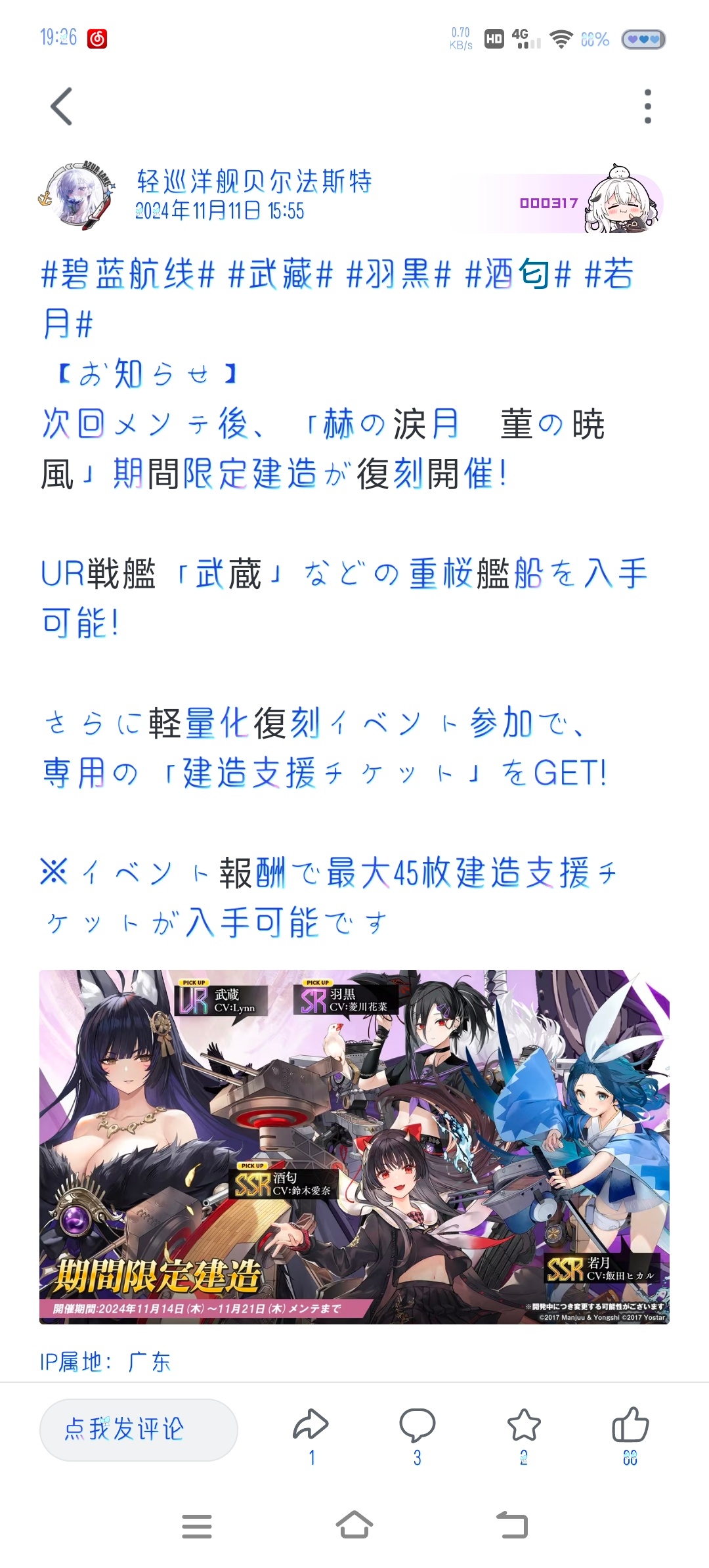Viewport: 709px width, 1568px height.
Task: Open the #羽黒# hashtag
Action: [399, 274]
